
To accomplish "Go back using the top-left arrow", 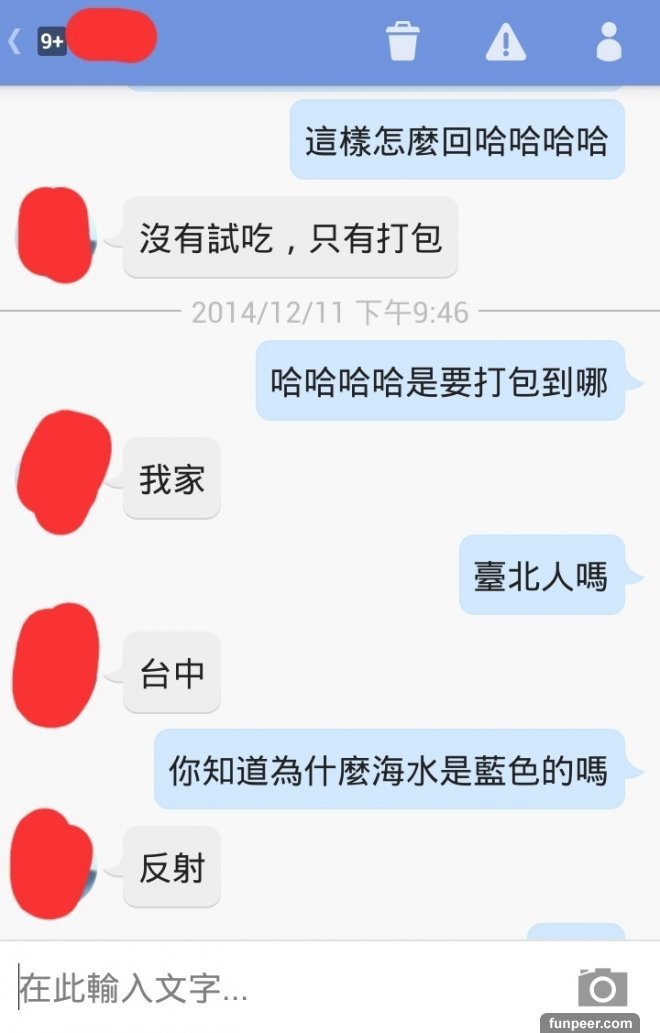I will point(15,41).
